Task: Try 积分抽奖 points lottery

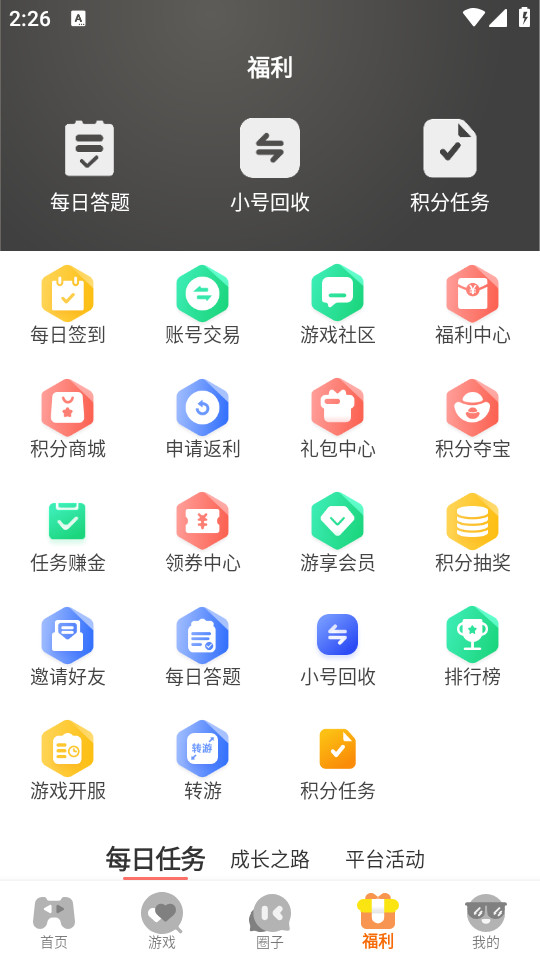Action: coord(472,533)
